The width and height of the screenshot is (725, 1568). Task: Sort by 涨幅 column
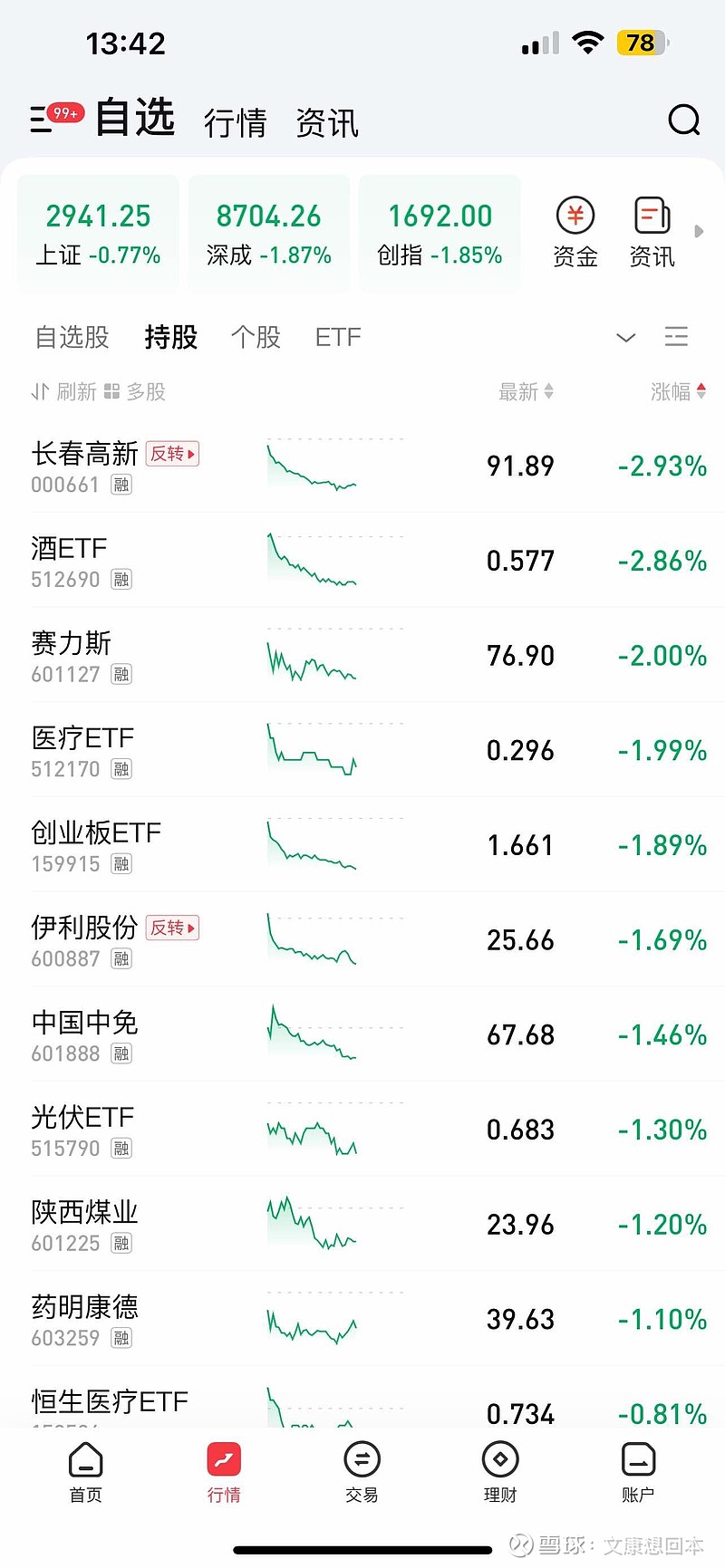(678, 391)
